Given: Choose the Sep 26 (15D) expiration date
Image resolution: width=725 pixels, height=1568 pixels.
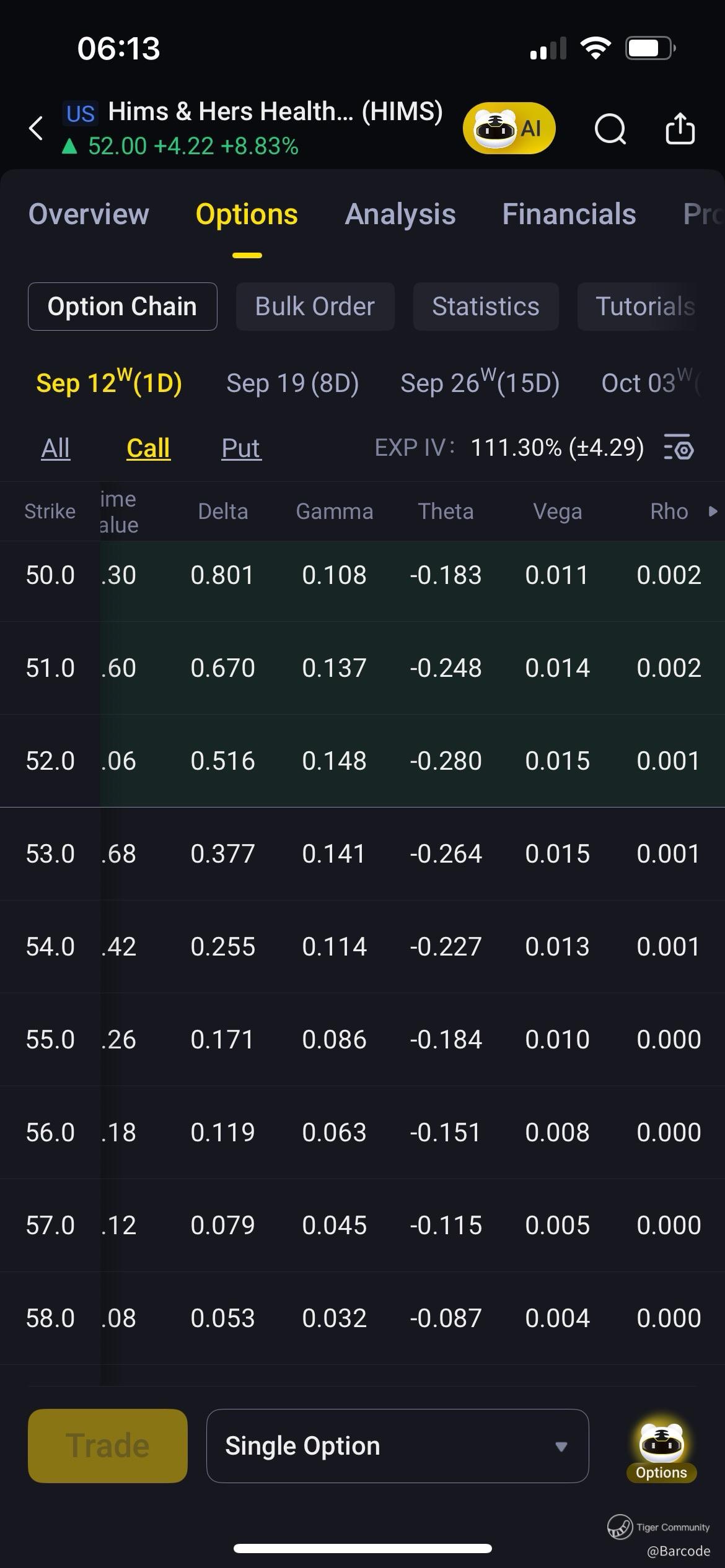Looking at the screenshot, I should click(x=480, y=383).
